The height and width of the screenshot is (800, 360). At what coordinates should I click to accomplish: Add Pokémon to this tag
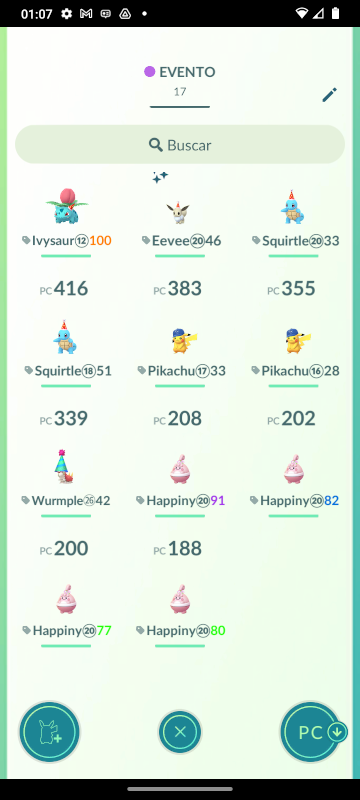point(49,732)
